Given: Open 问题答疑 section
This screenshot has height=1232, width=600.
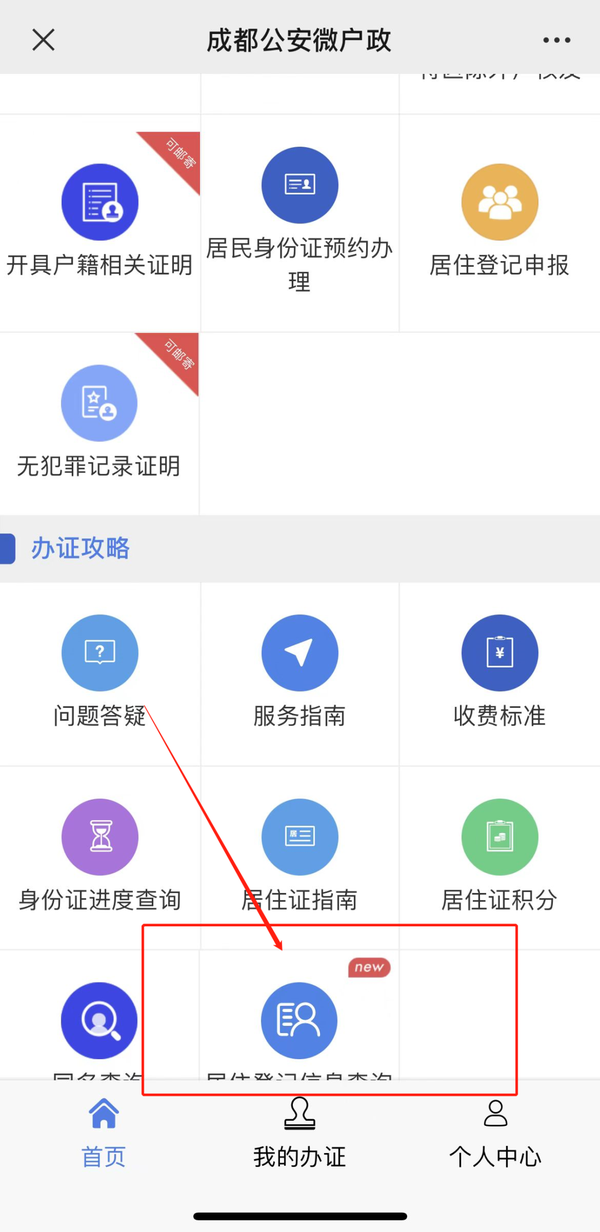Looking at the screenshot, I should 99,673.
